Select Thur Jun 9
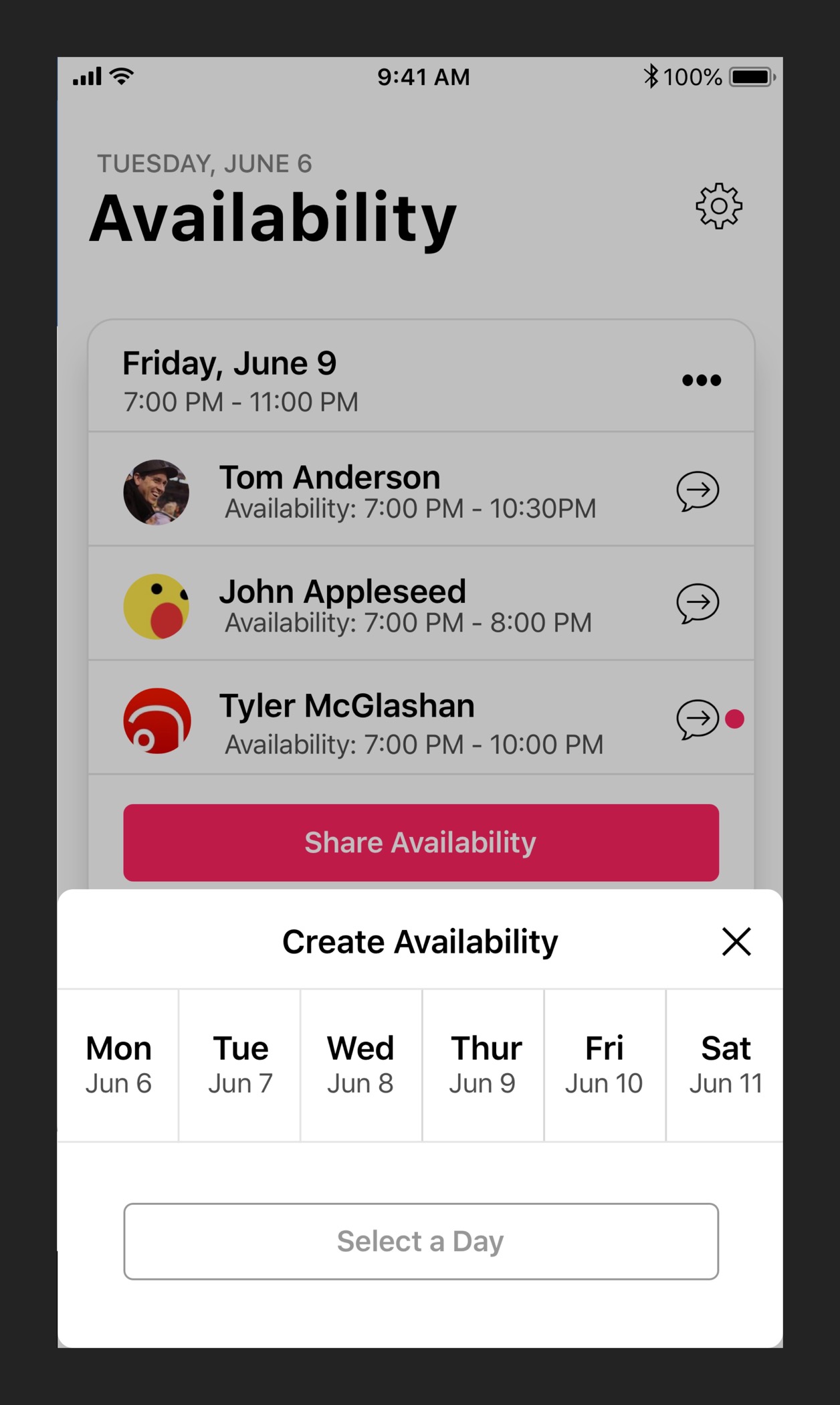This screenshot has width=840, height=1405. pos(484,1065)
